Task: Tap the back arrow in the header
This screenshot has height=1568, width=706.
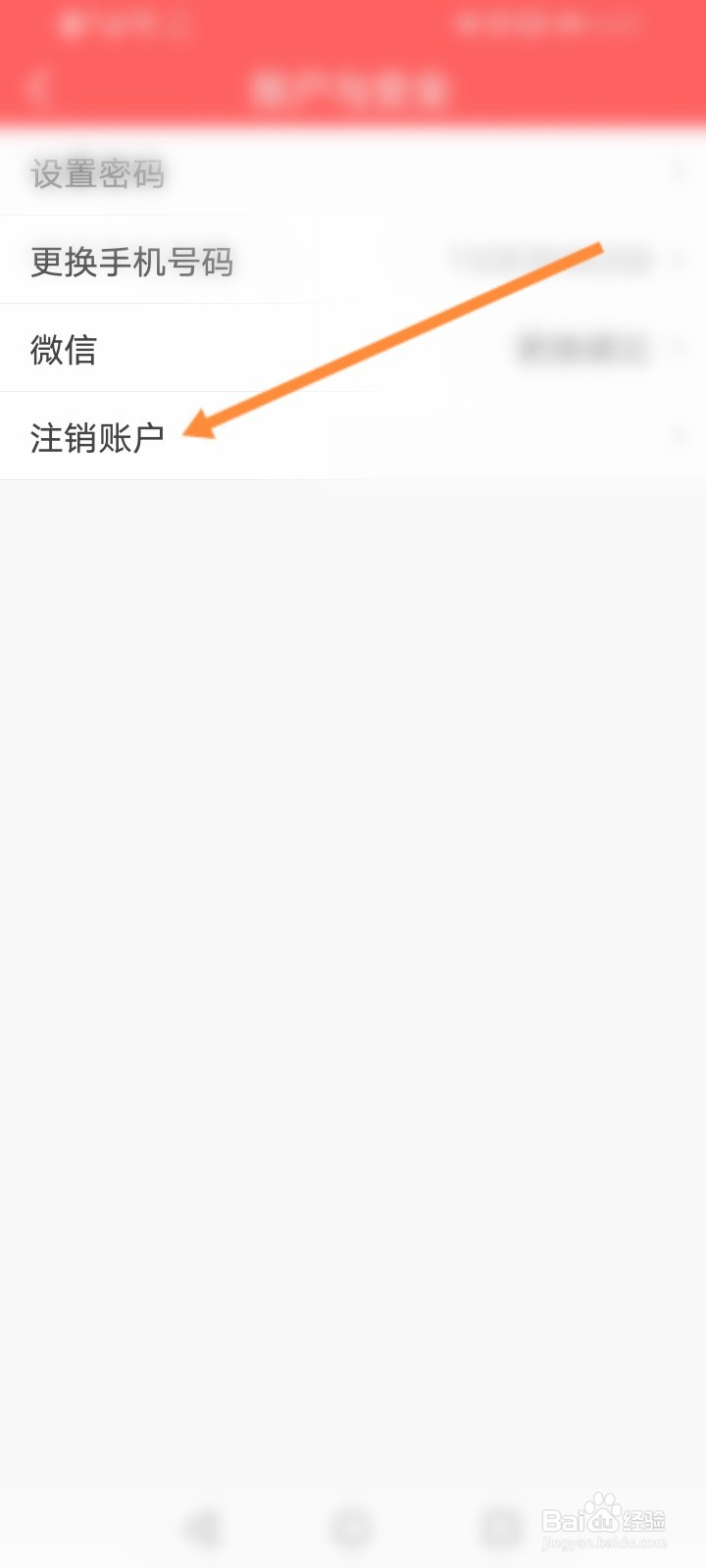Action: coord(41,88)
